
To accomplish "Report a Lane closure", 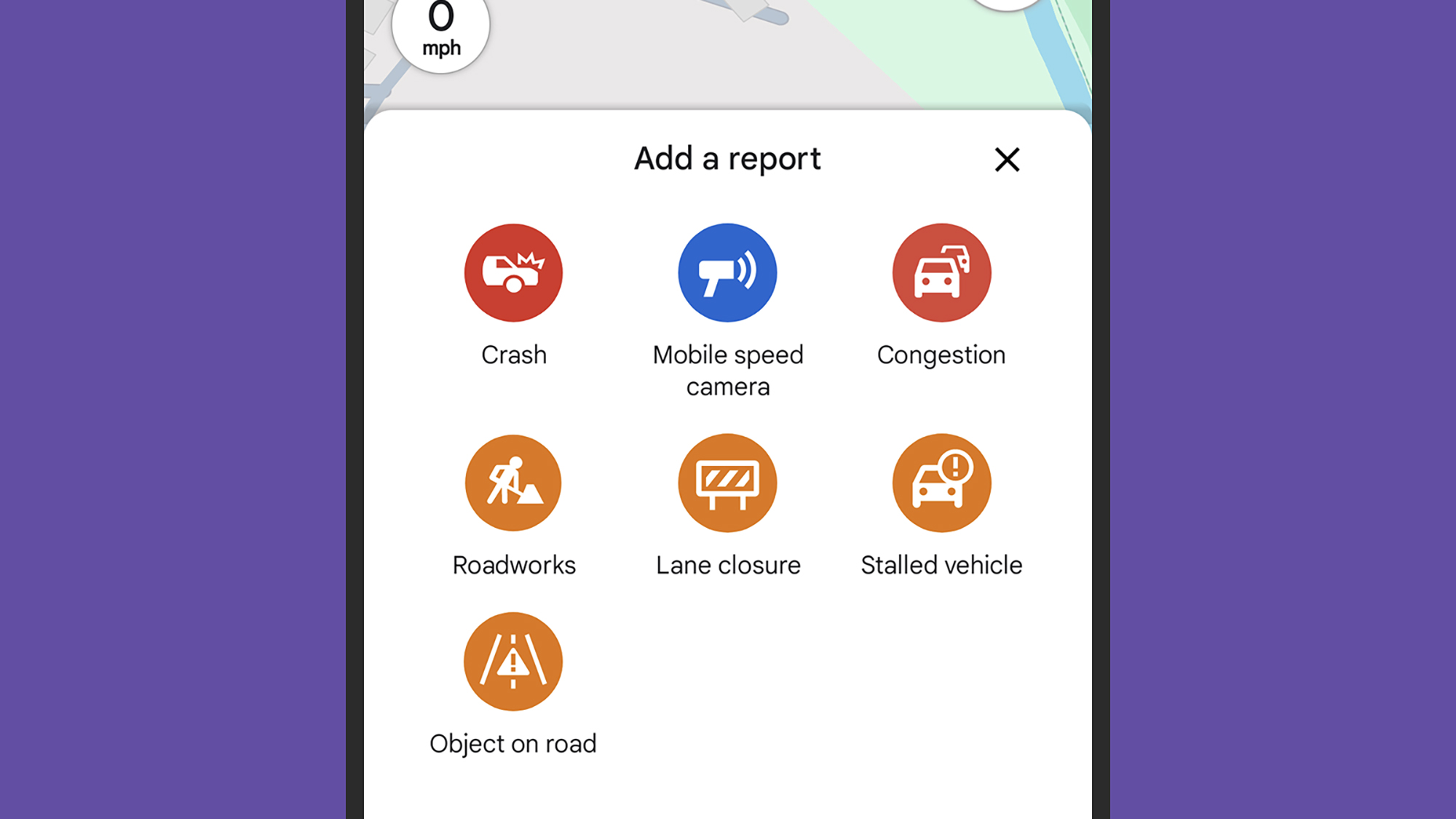I will pos(727,483).
